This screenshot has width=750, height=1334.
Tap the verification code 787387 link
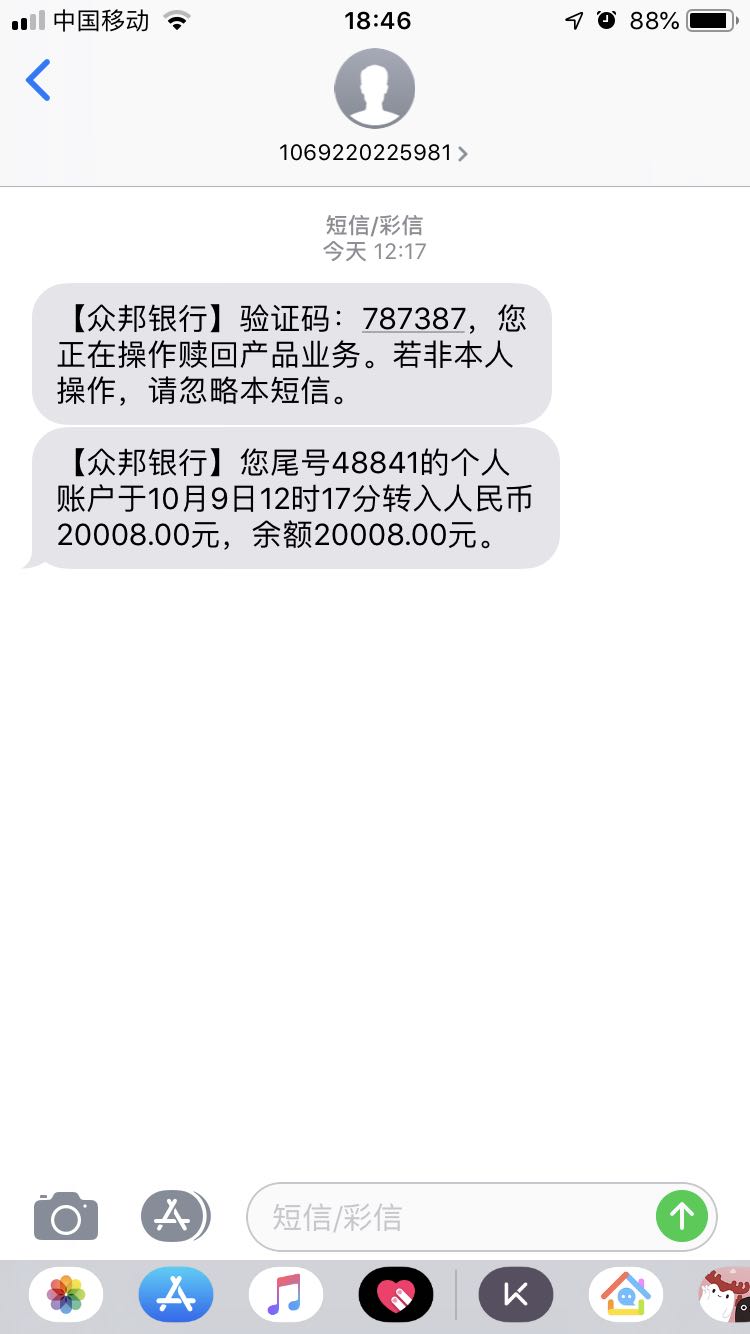click(413, 318)
